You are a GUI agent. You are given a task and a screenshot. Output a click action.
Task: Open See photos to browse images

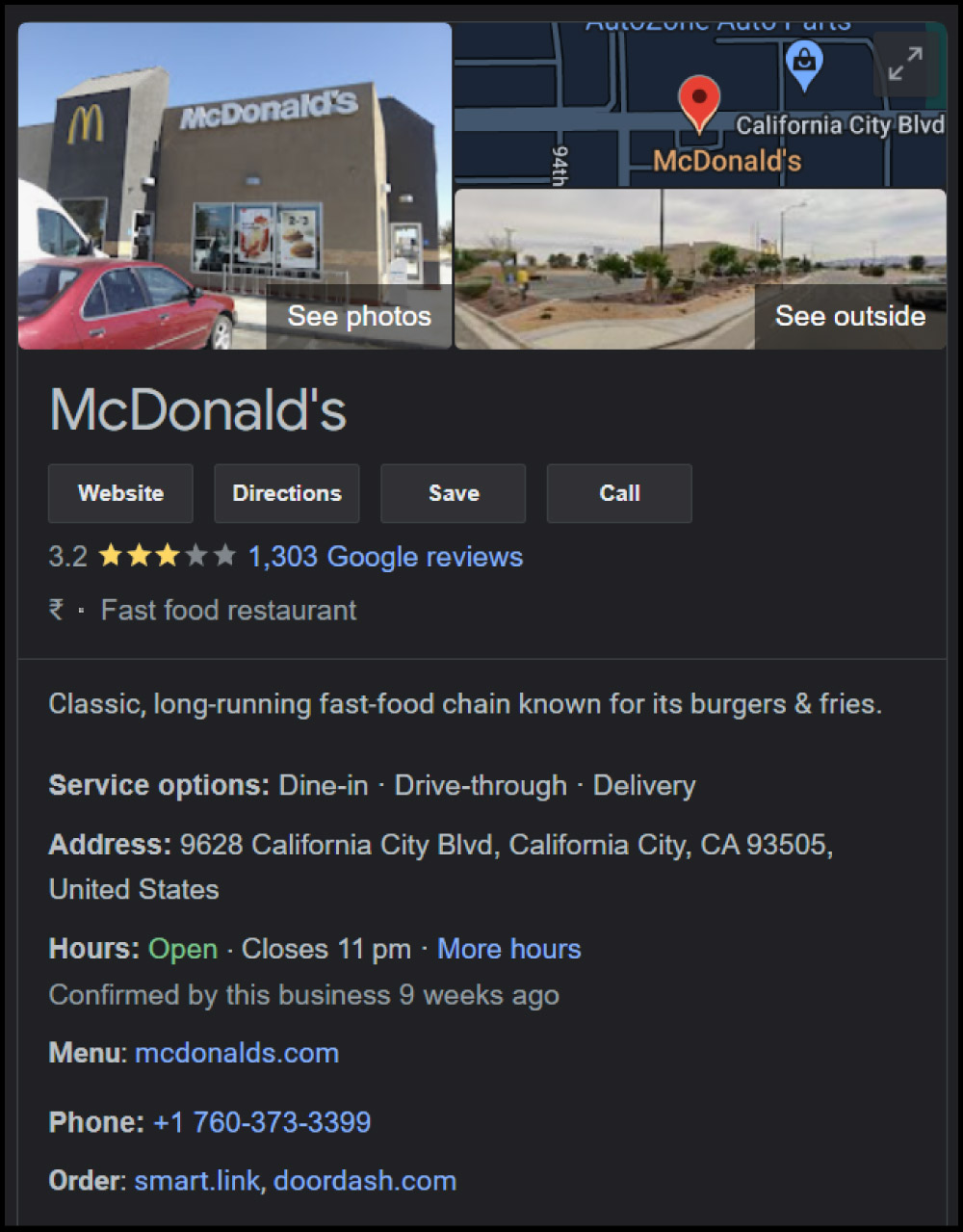pyautogui.click(x=358, y=316)
